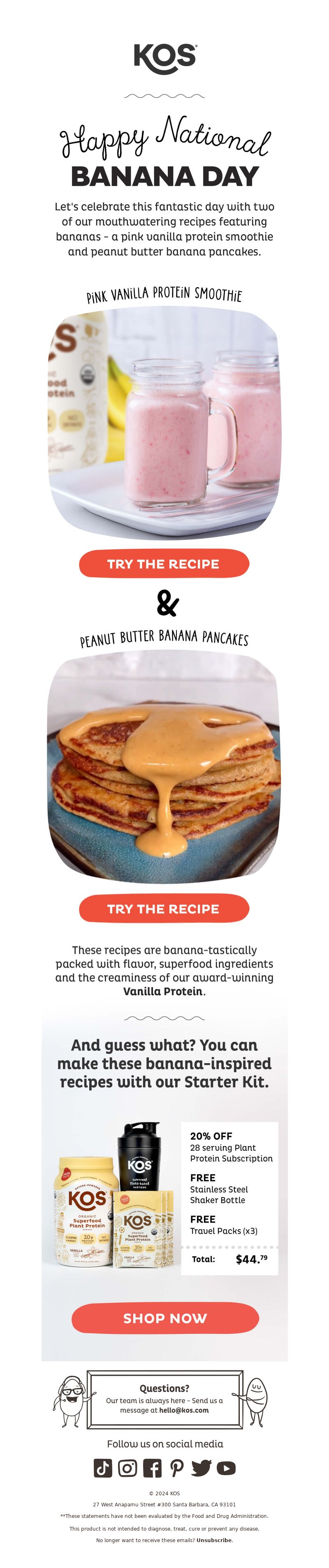Go to the KOS Pinterest page
Screen dimensions: 329x1568
coord(177,1468)
